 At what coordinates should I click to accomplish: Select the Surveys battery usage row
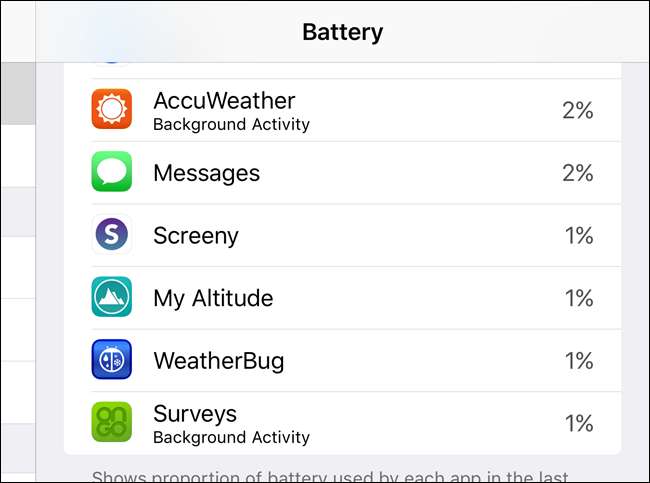(x=342, y=423)
